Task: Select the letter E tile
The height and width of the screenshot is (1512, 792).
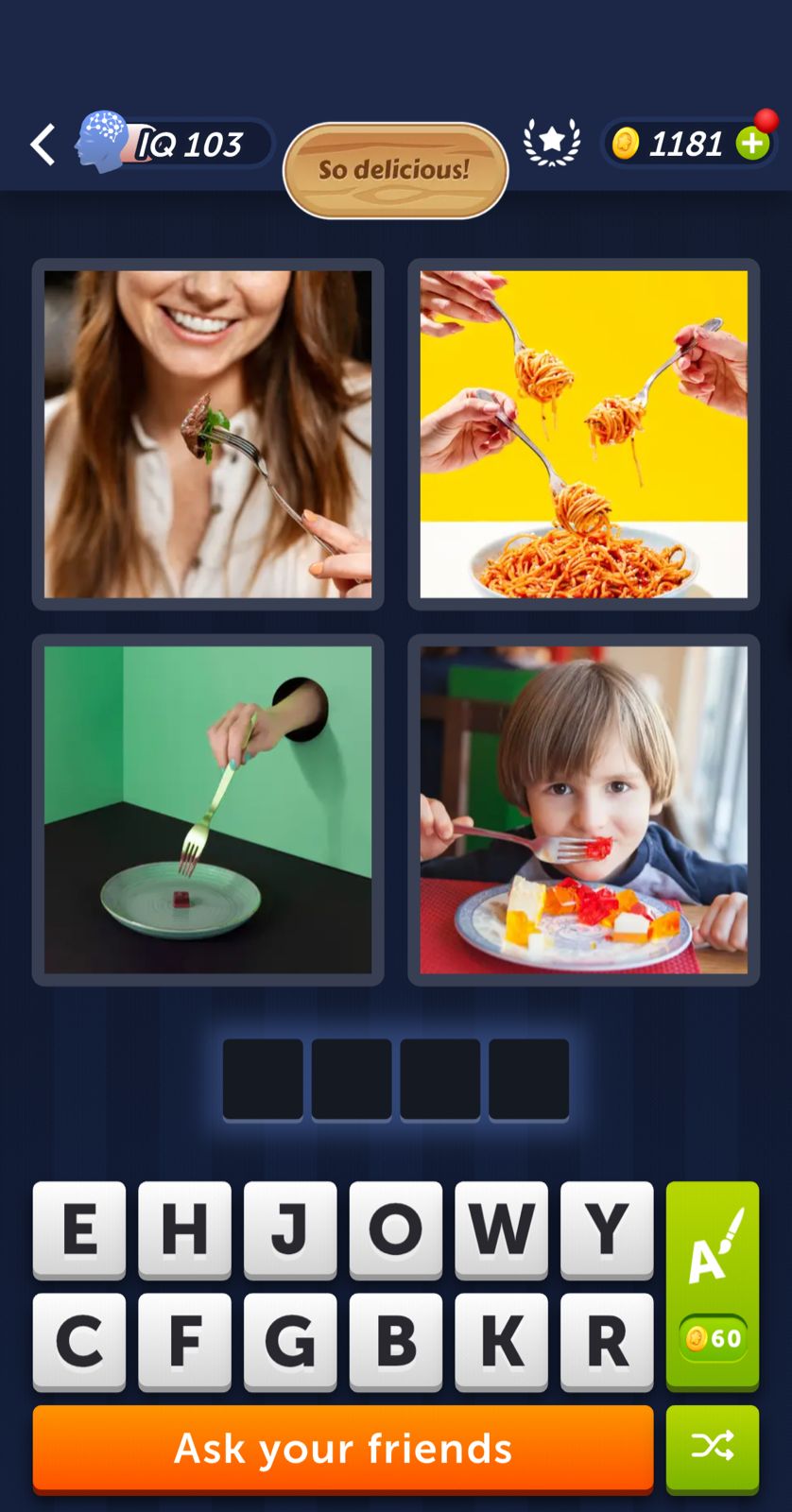Action: coord(79,1228)
